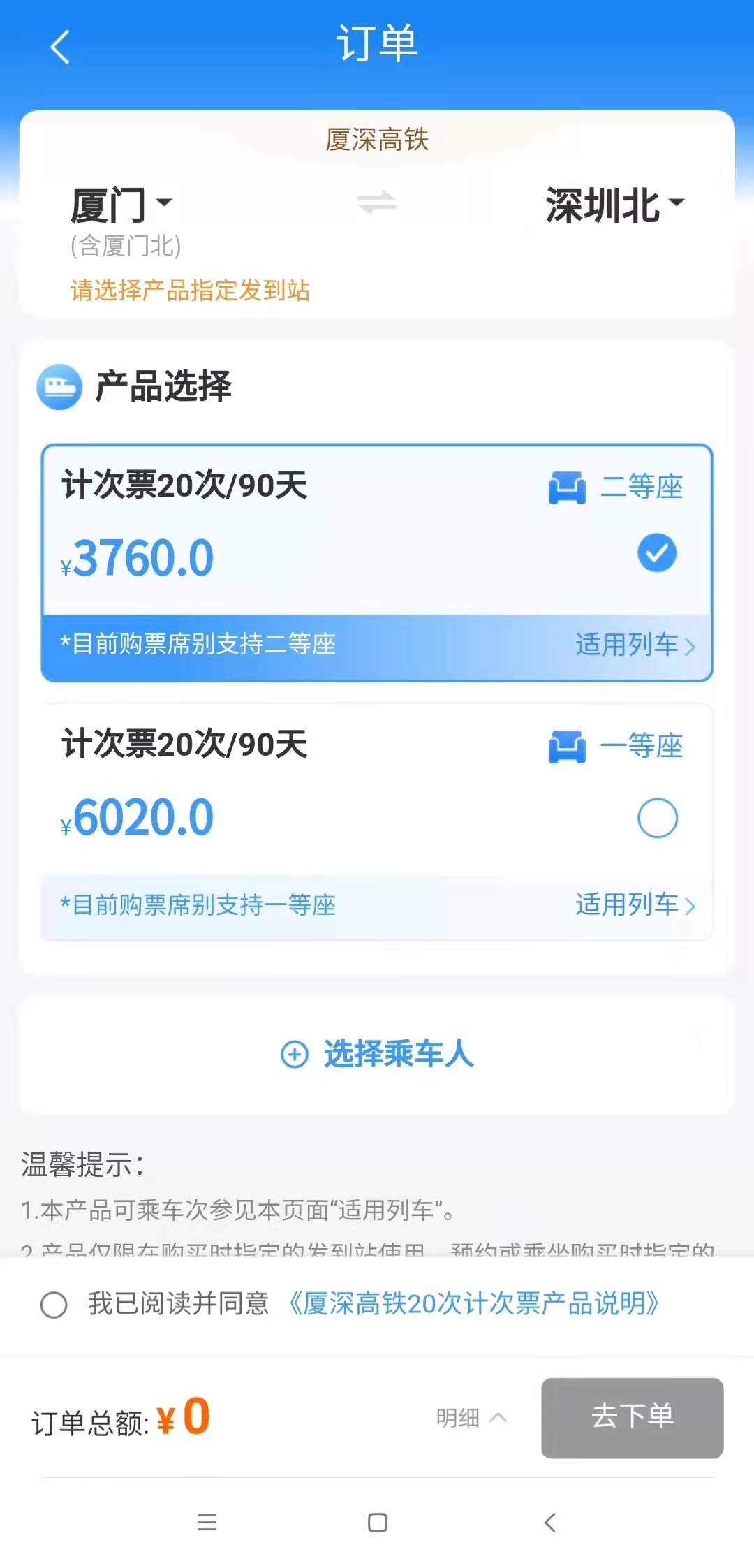The height and width of the screenshot is (1568, 754).
Task: Tap the 去下单 button
Action: click(x=633, y=1417)
